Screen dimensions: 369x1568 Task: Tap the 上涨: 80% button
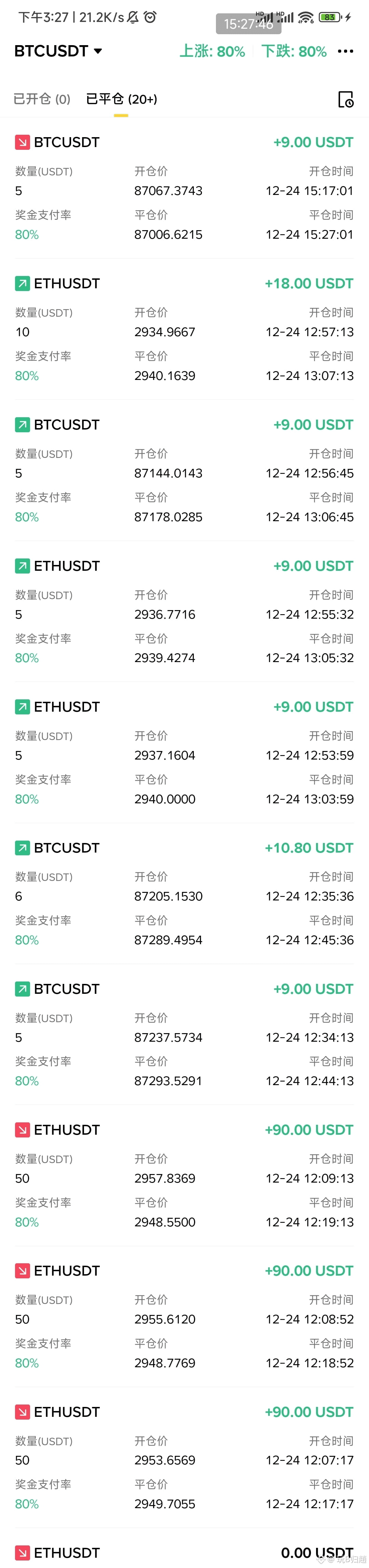pyautogui.click(x=212, y=51)
